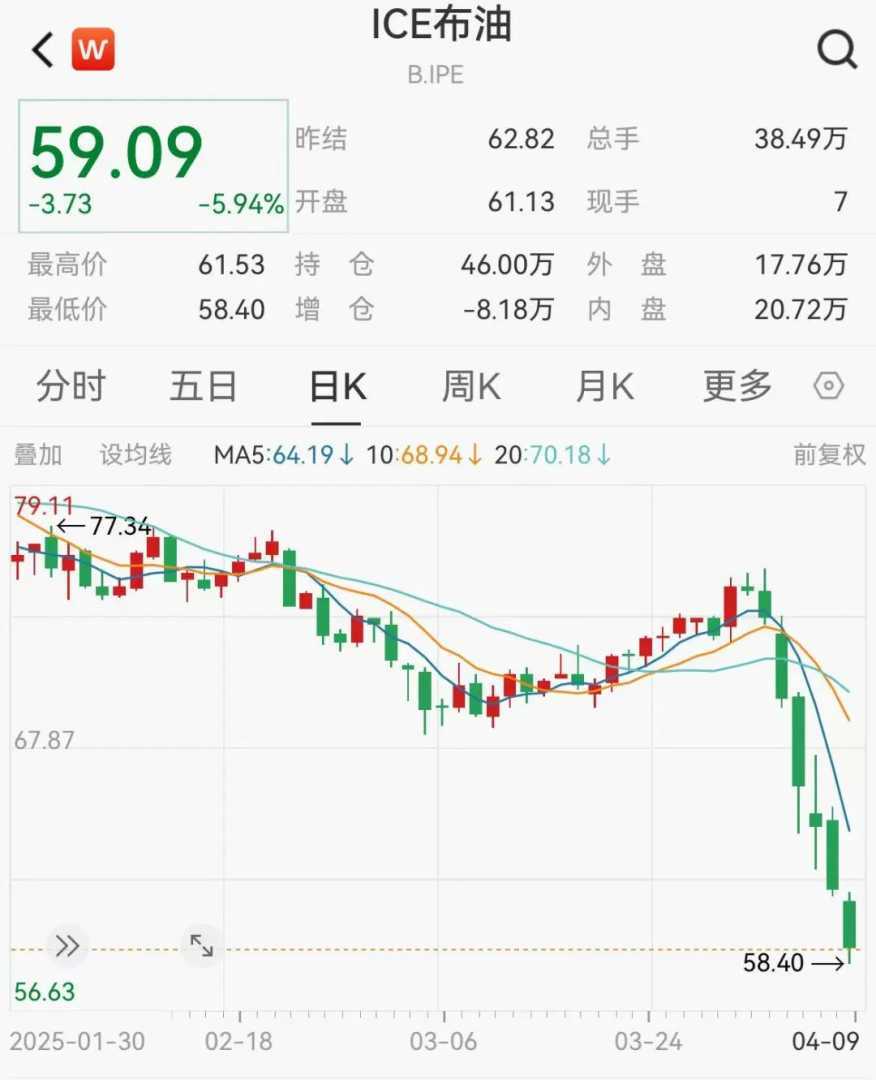Open the chart in fullscreen mode
This screenshot has width=876, height=1080.
click(202, 946)
